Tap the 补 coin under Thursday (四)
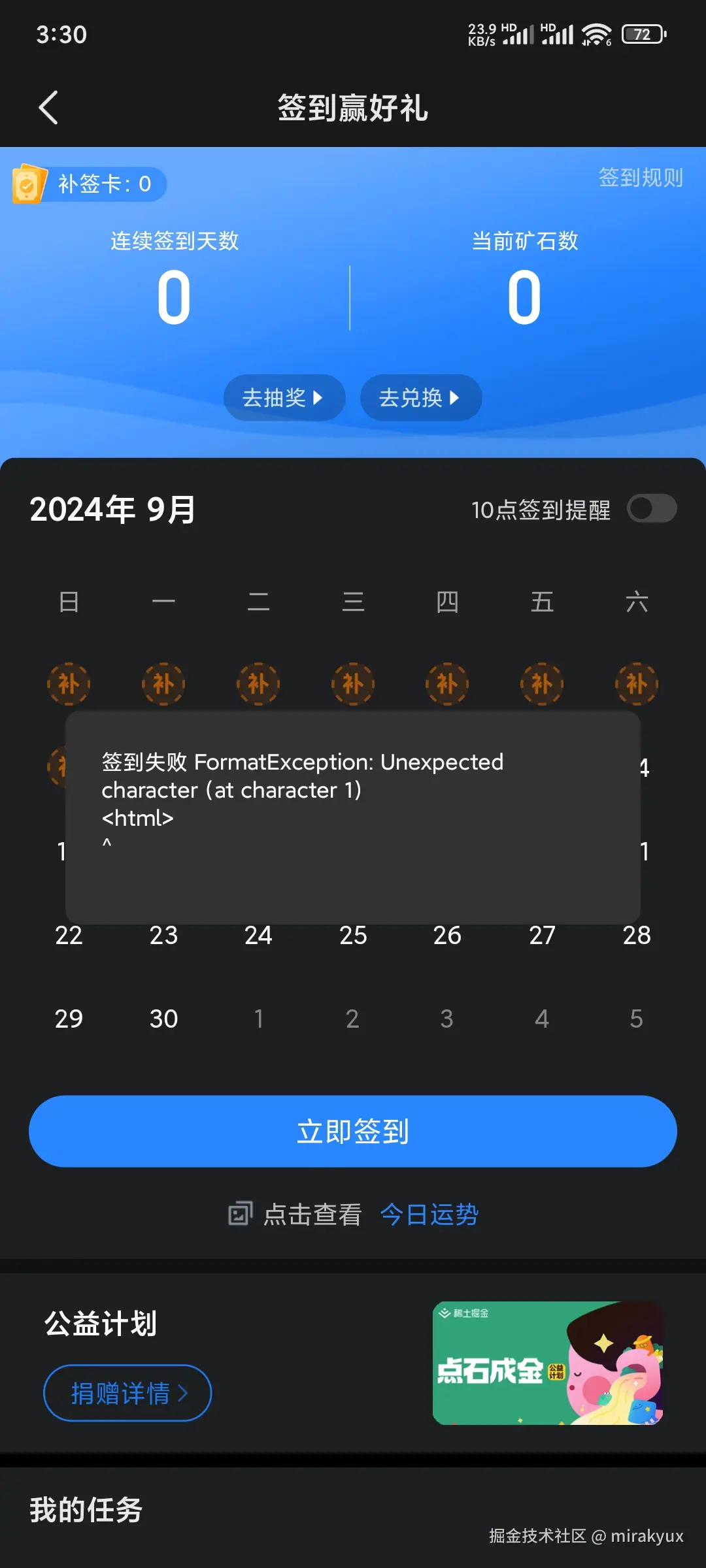 (447, 683)
